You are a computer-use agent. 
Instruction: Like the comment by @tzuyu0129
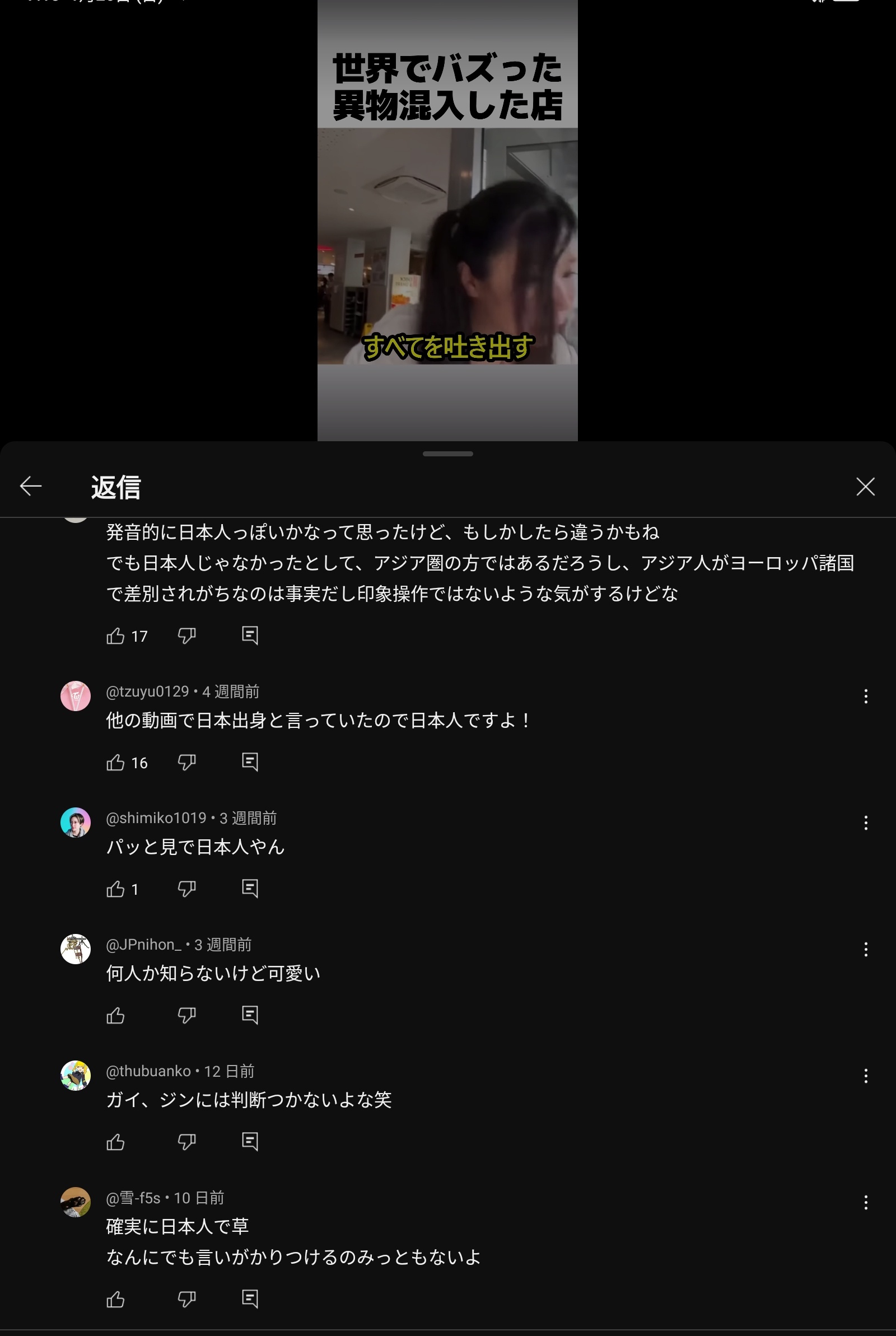115,762
